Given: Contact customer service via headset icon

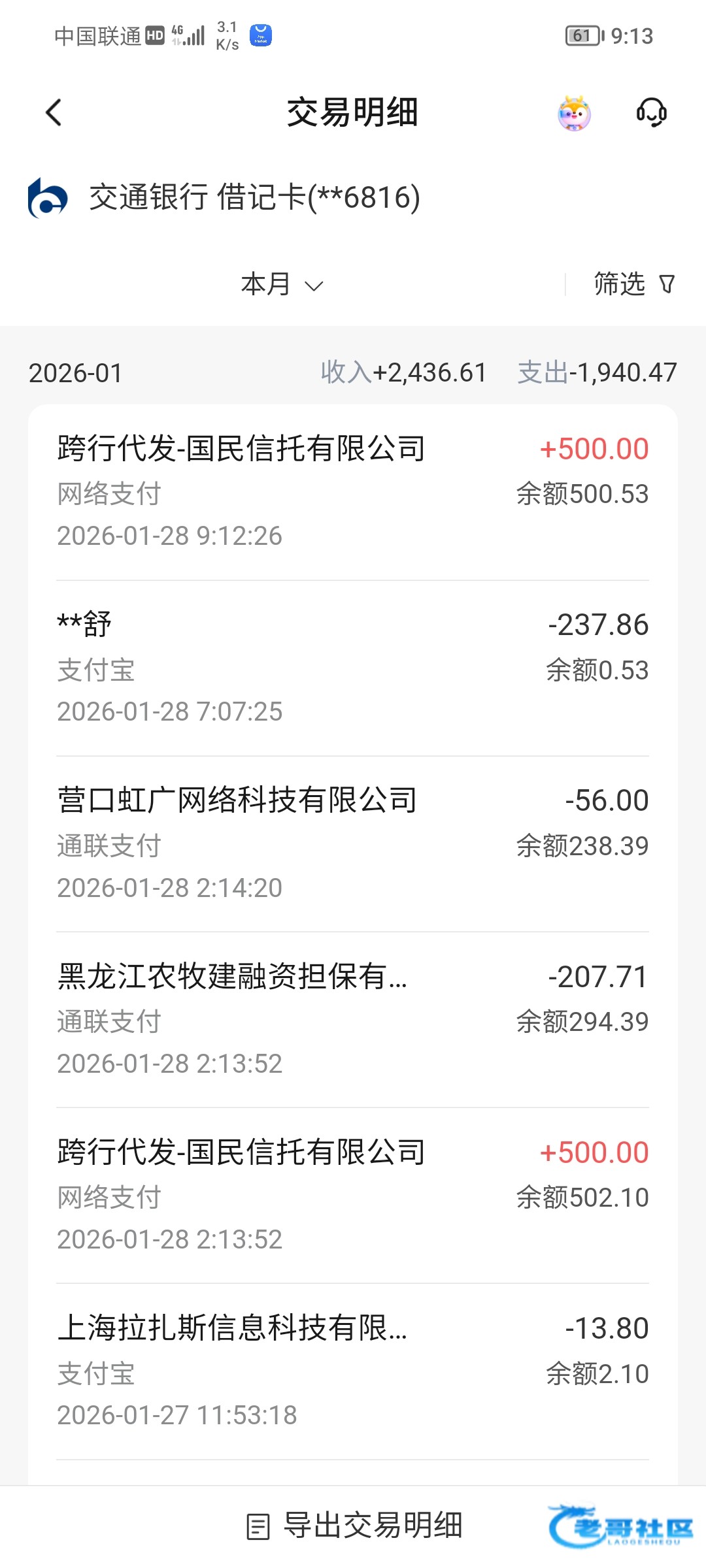Looking at the screenshot, I should point(651,112).
